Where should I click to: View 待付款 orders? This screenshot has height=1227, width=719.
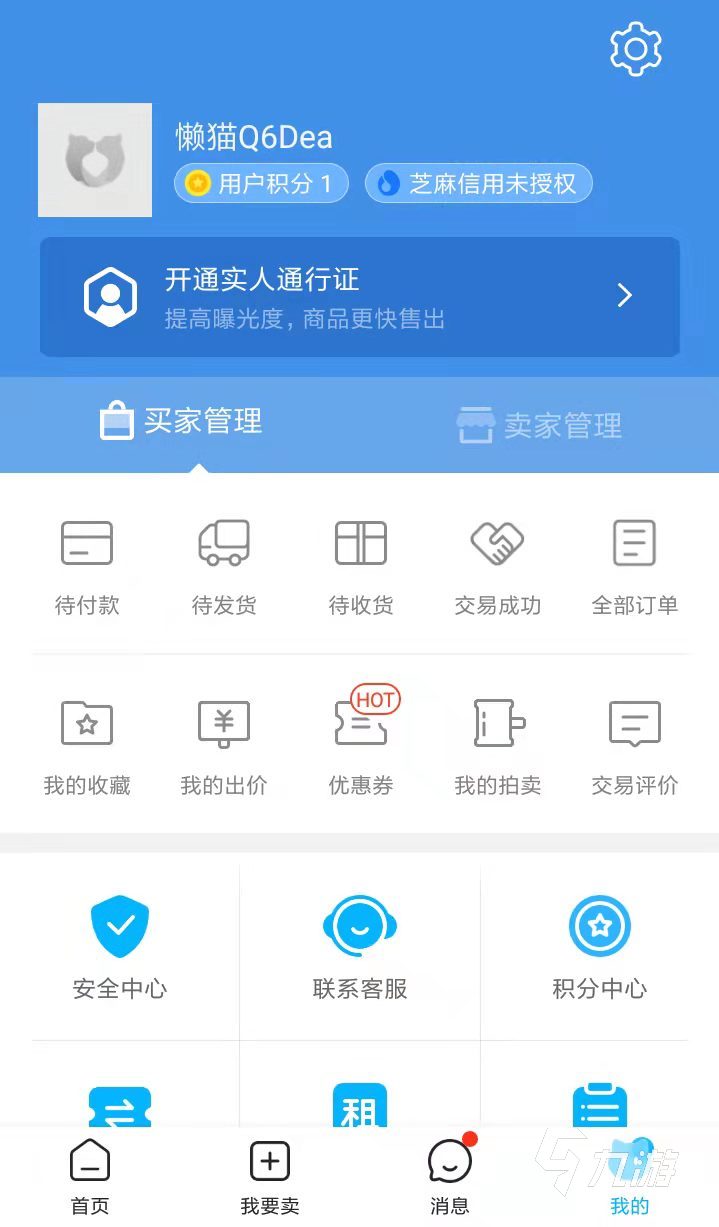[x=87, y=566]
